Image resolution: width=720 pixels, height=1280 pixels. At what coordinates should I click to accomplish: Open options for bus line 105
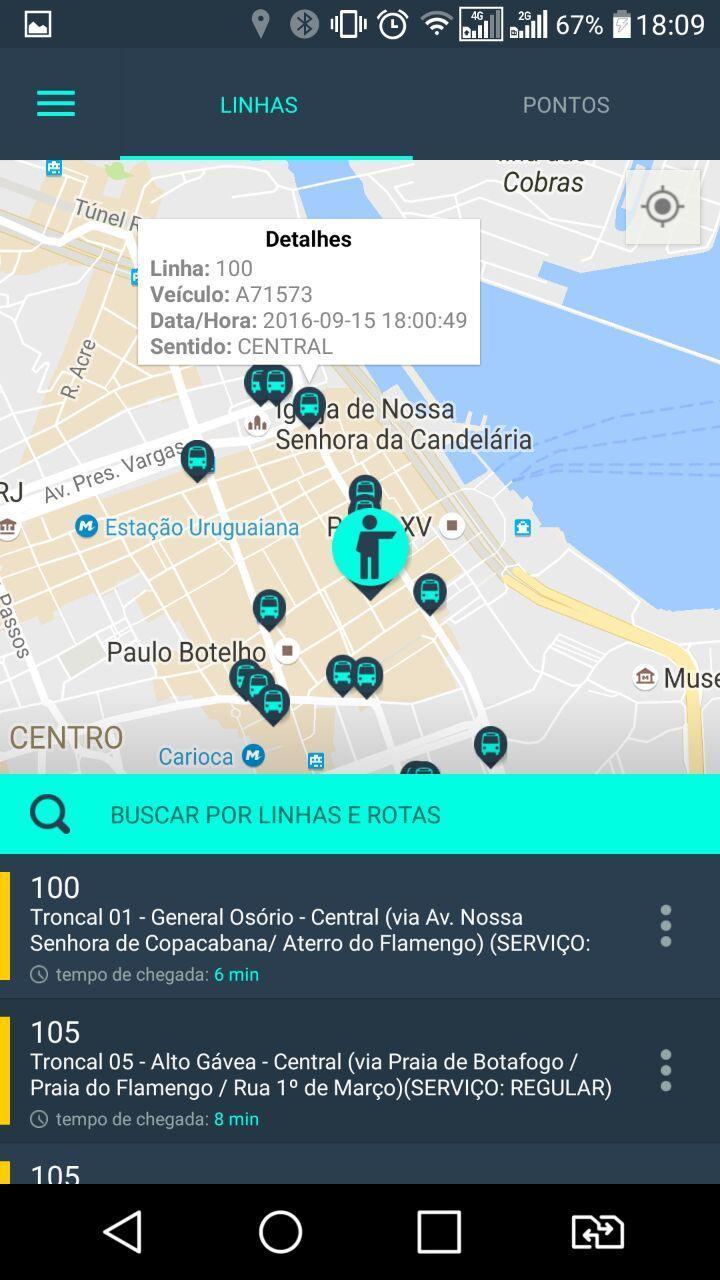[x=665, y=1070]
